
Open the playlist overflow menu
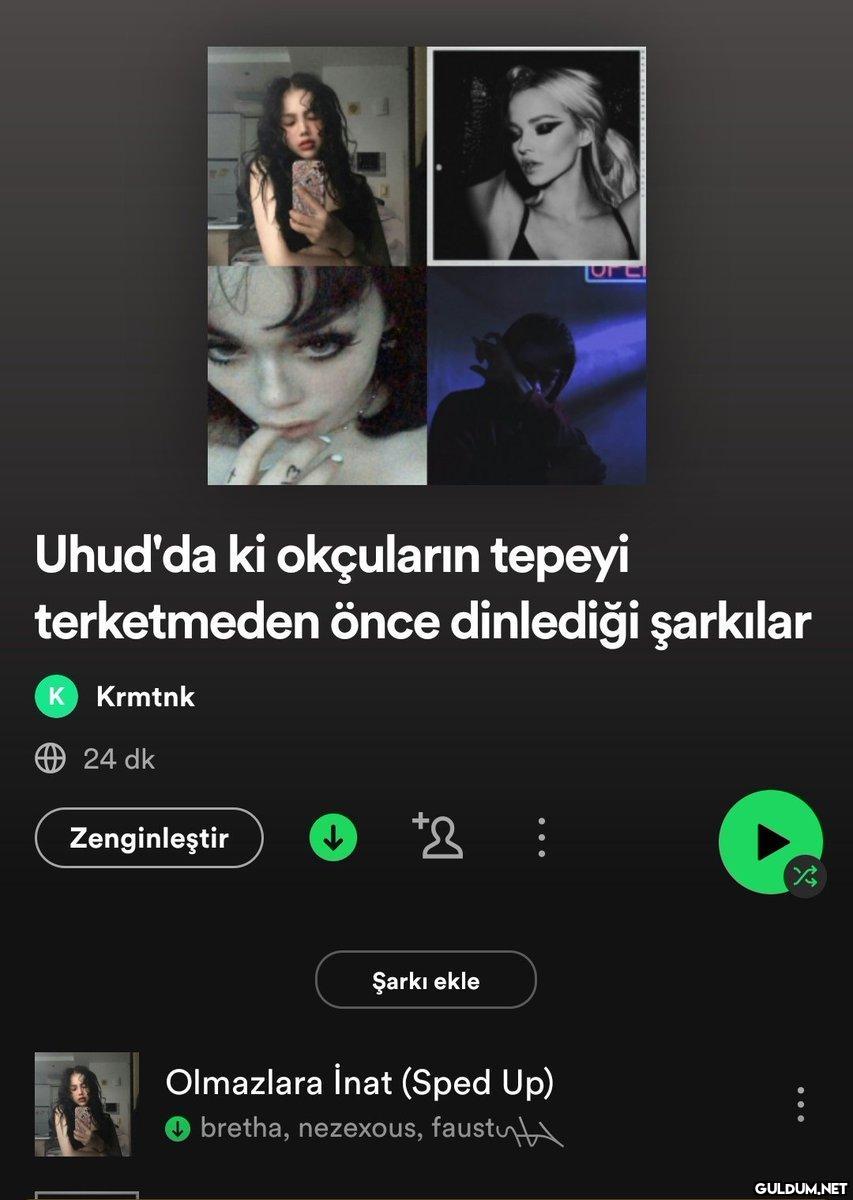tap(541, 838)
